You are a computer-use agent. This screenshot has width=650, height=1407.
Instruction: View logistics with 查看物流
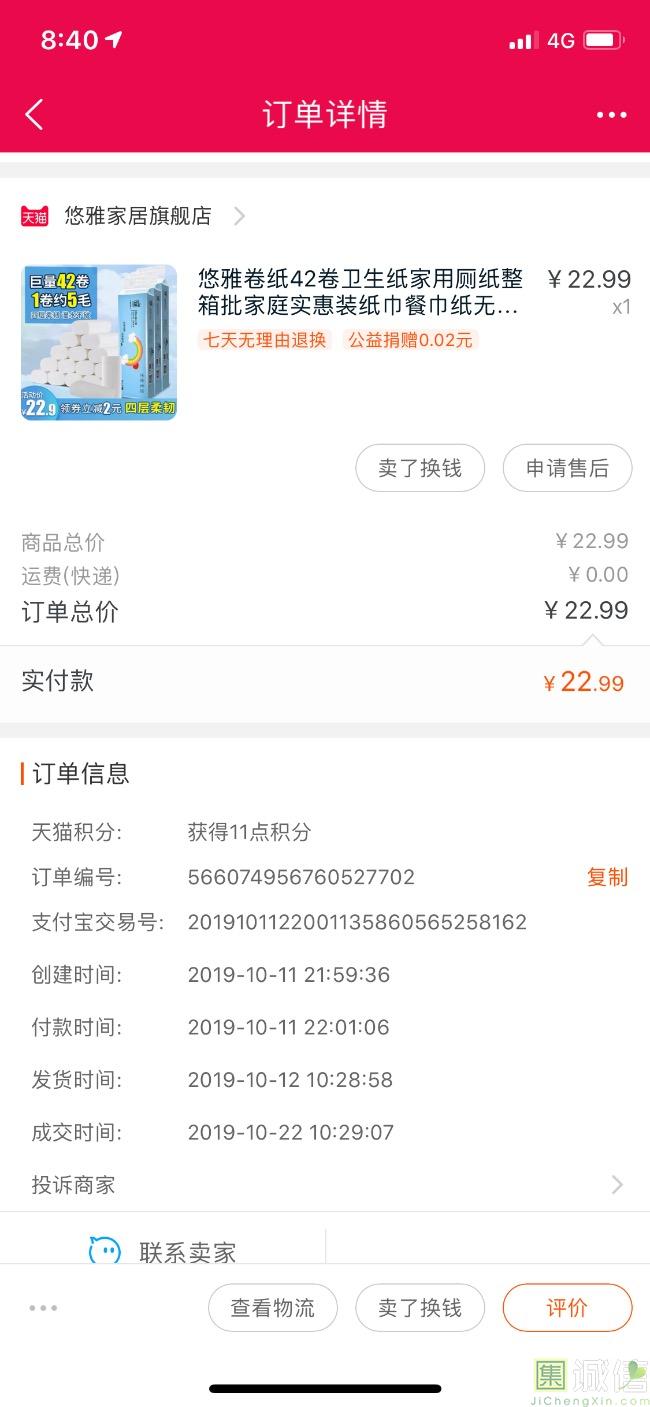point(273,1308)
